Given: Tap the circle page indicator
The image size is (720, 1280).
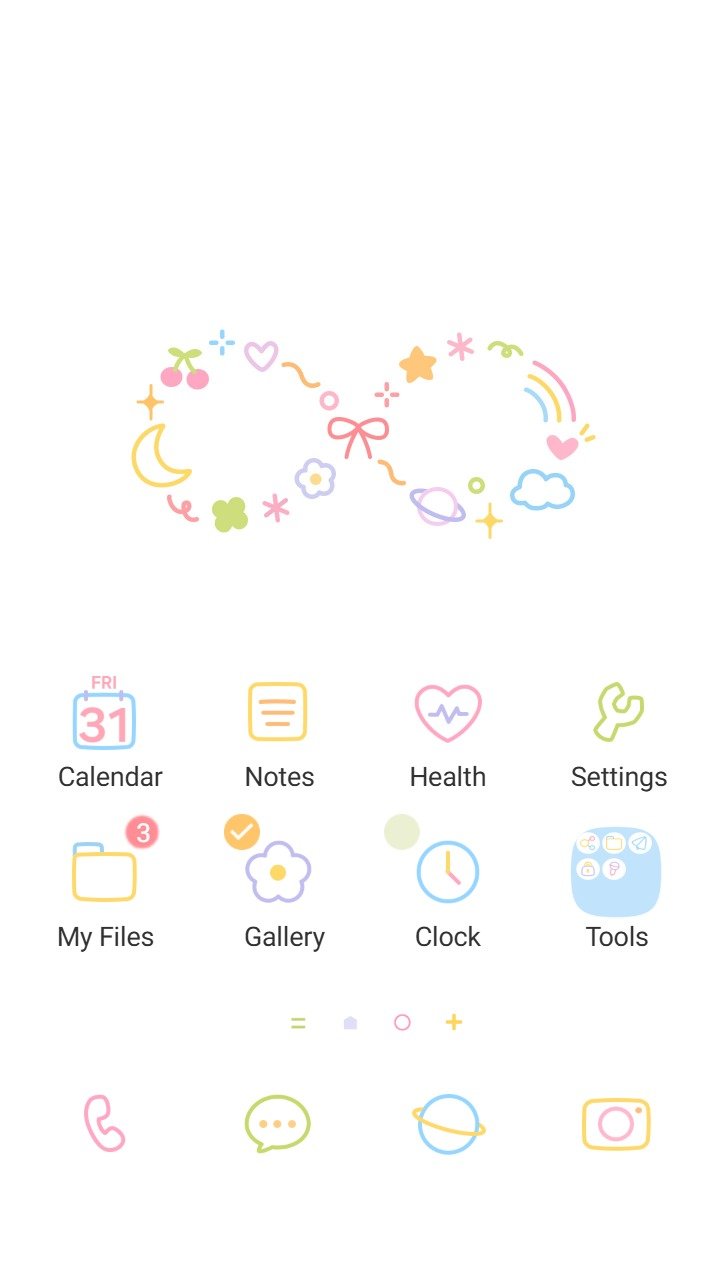Looking at the screenshot, I should (402, 1022).
